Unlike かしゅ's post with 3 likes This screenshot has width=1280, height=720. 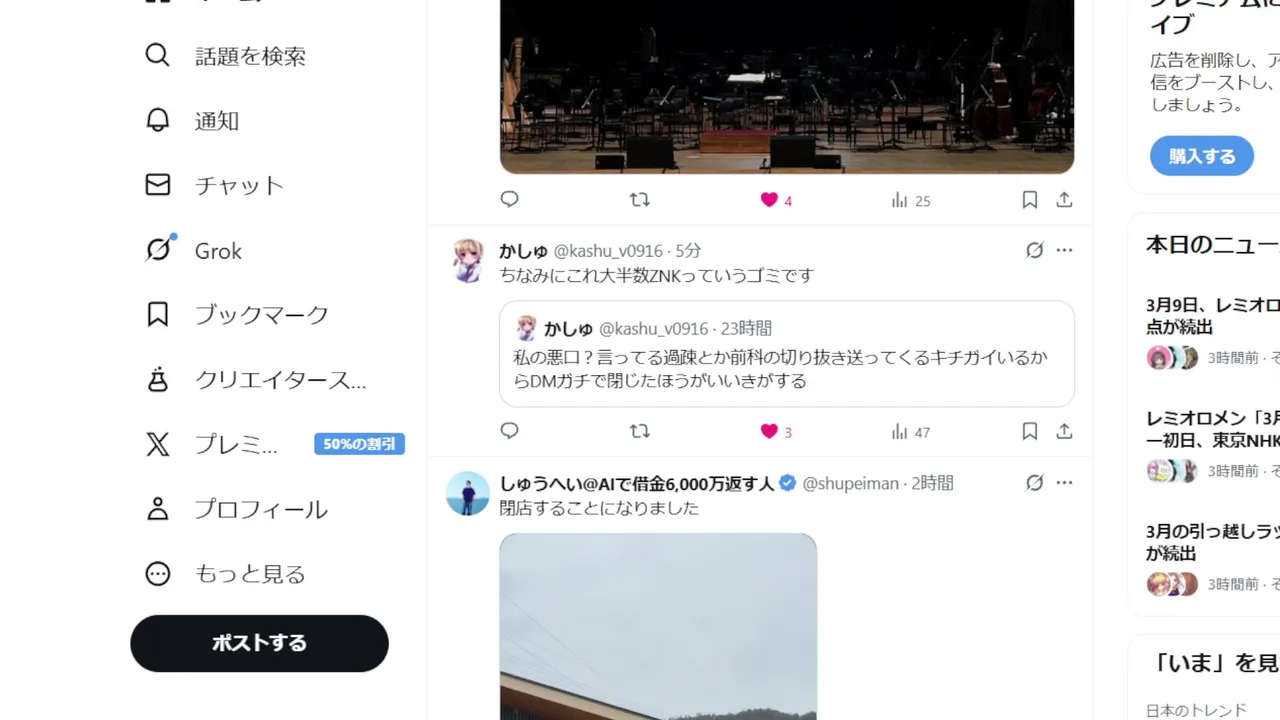click(769, 431)
